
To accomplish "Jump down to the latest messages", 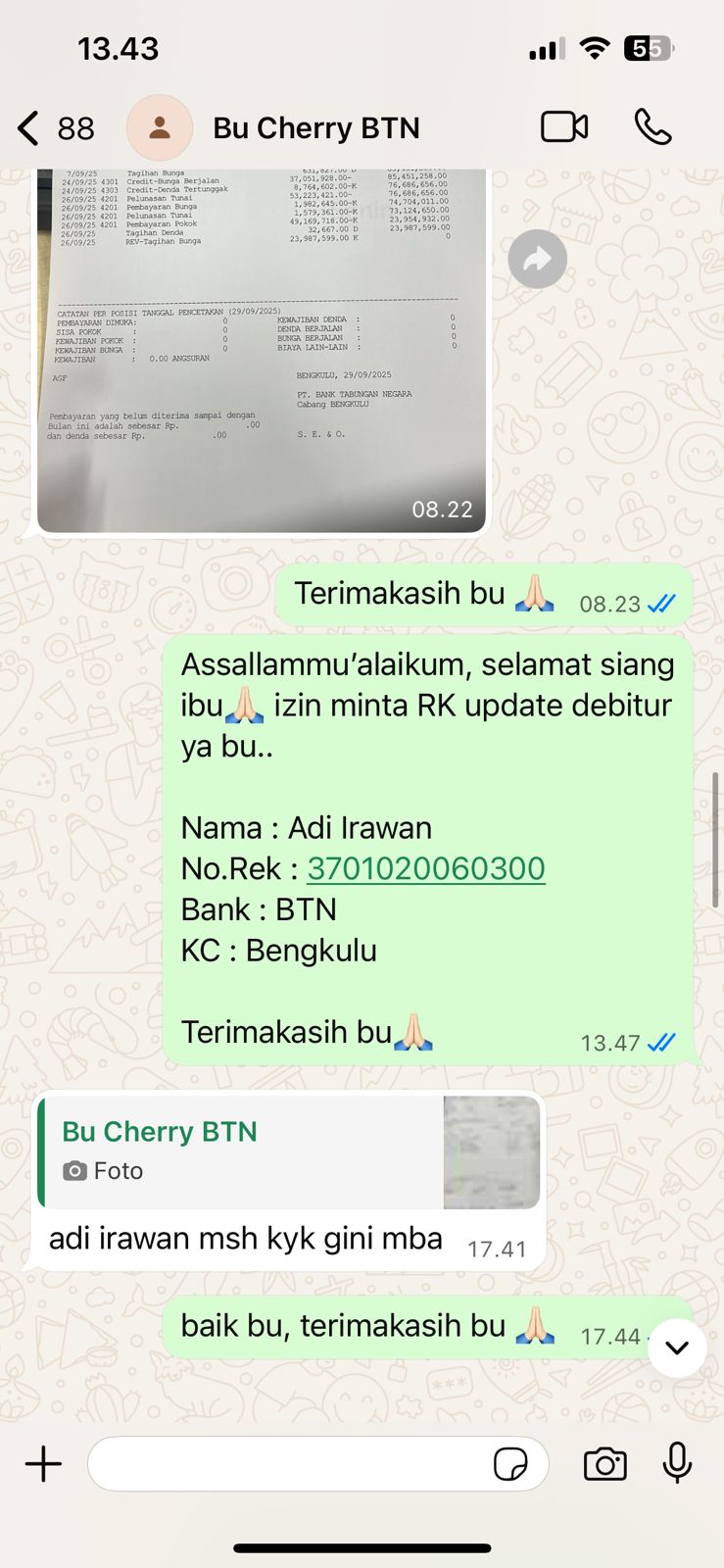I will click(677, 1347).
